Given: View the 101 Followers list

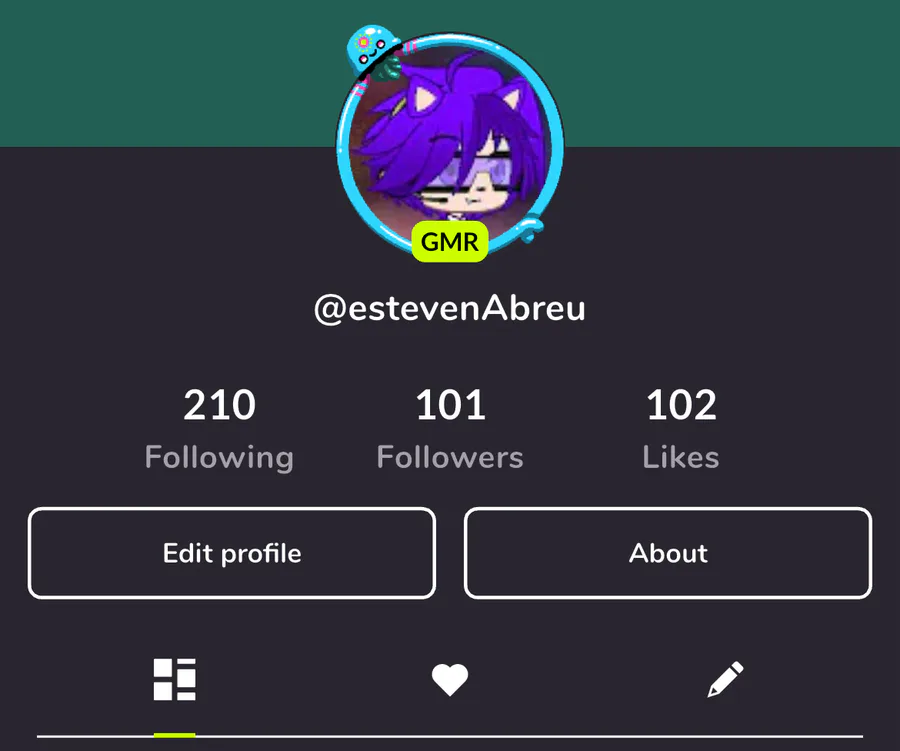Looking at the screenshot, I should tap(450, 429).
